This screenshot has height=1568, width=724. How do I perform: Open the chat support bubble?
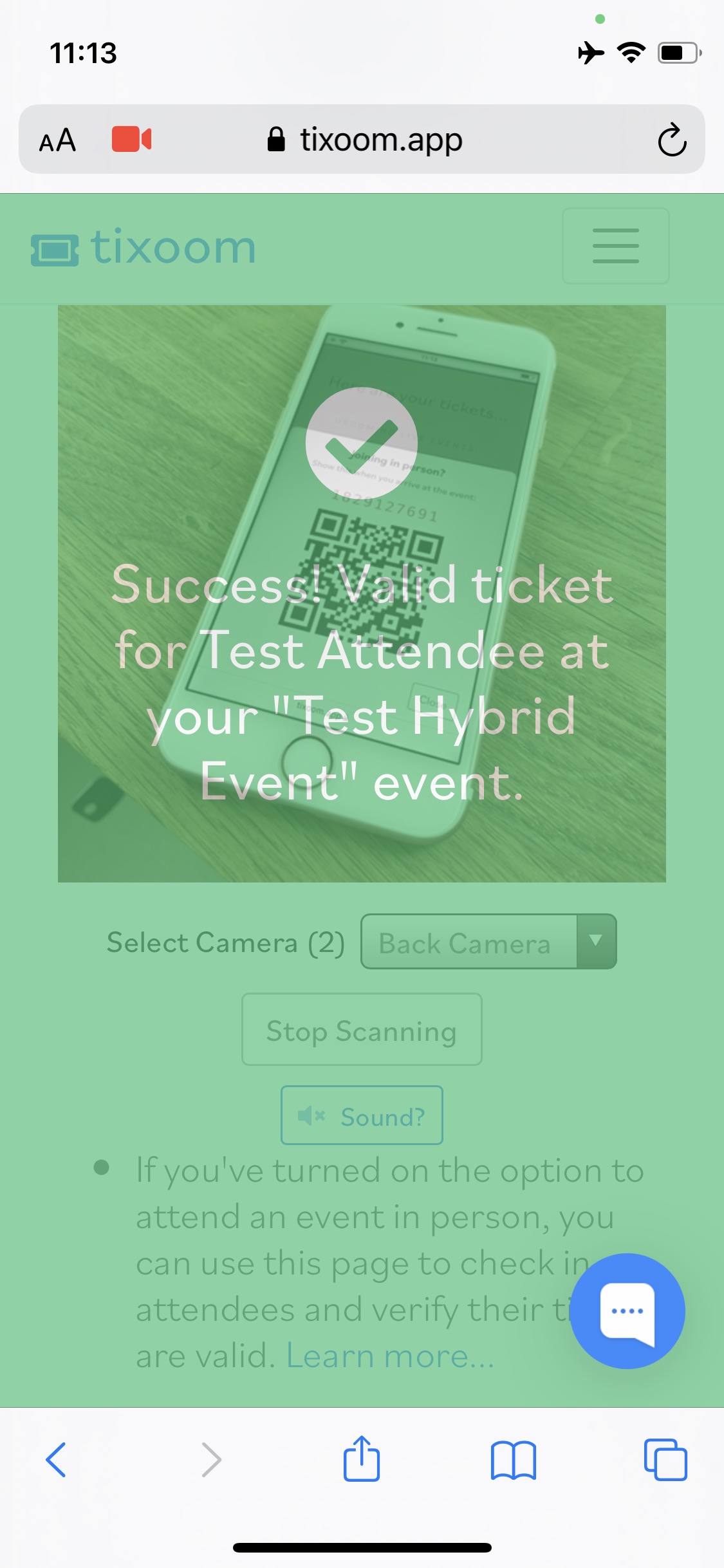tap(627, 1311)
